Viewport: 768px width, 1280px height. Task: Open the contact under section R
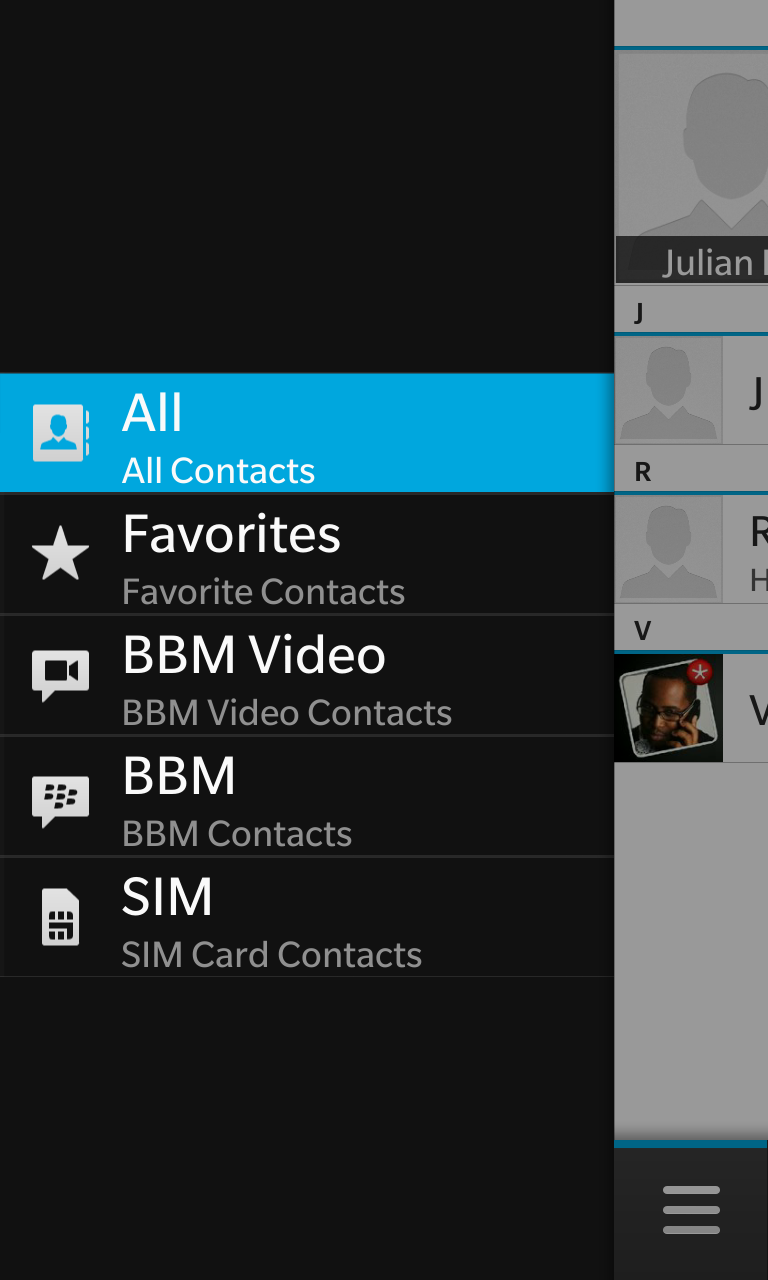[692, 548]
